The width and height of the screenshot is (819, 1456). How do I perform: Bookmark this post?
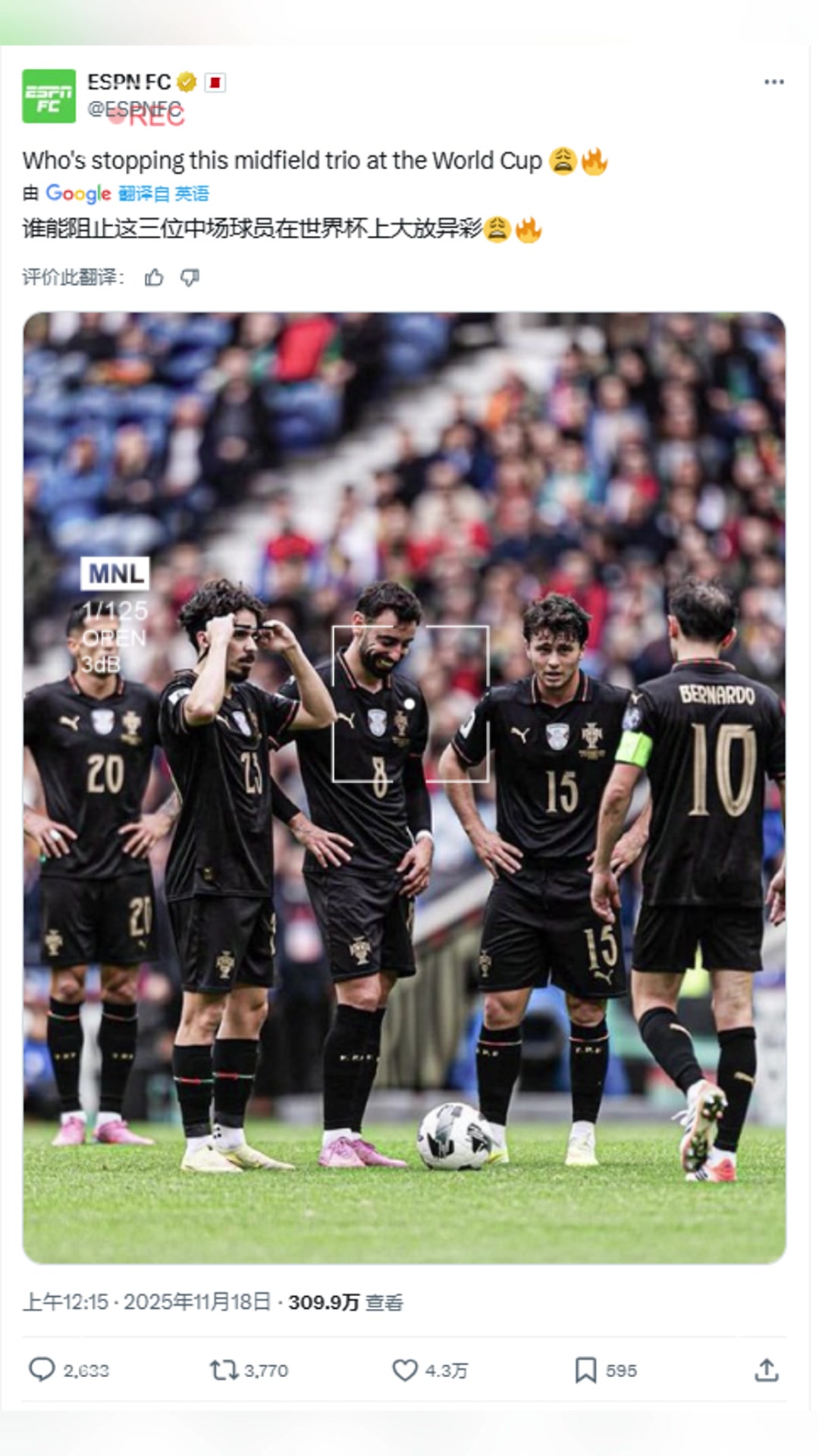pyautogui.click(x=585, y=1370)
